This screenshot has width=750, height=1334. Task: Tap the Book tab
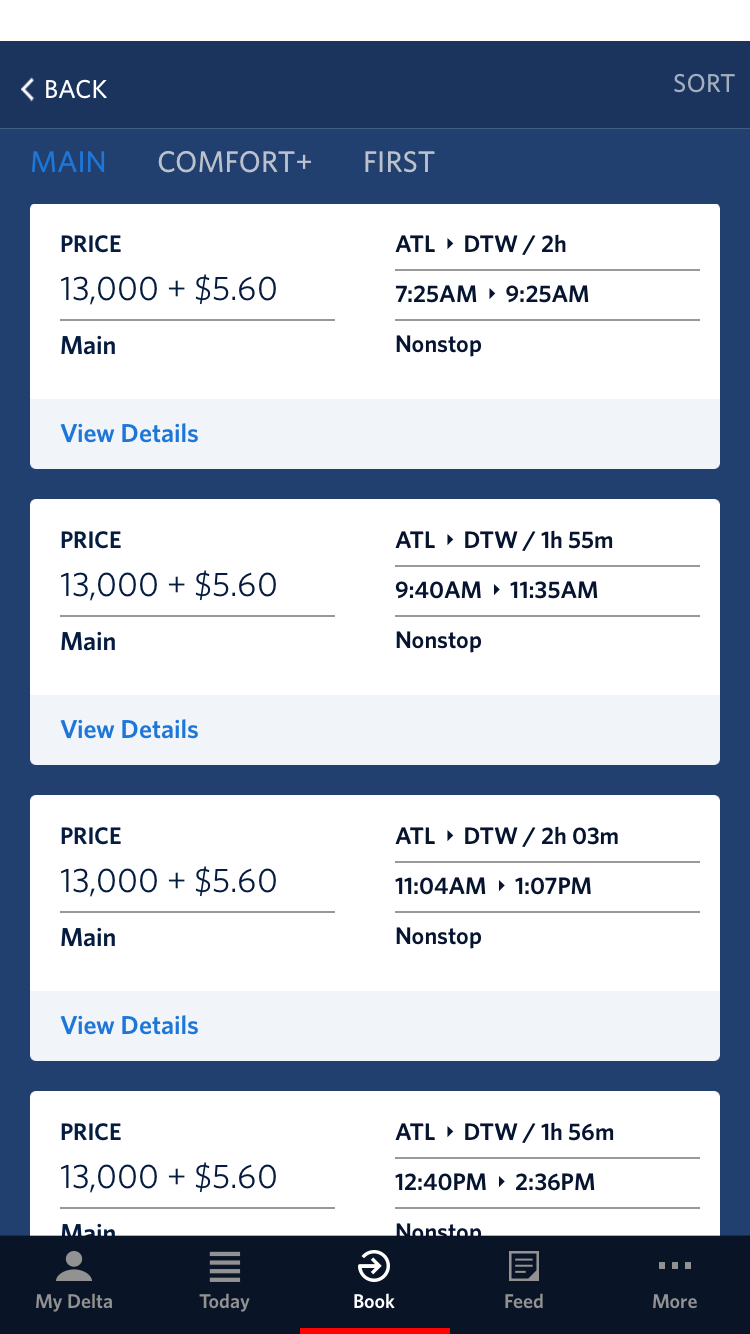[x=374, y=1282]
